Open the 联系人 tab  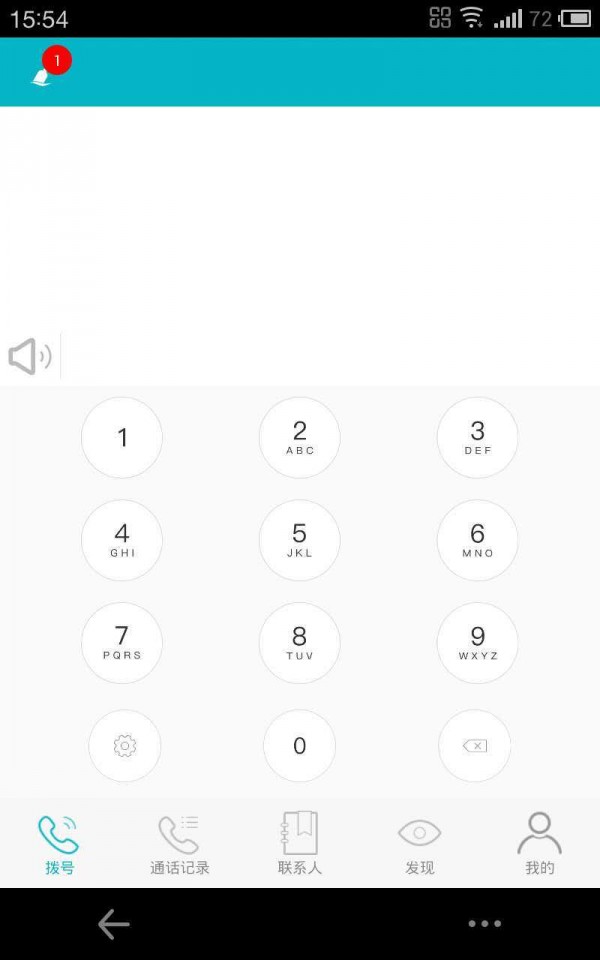pyautogui.click(x=299, y=844)
